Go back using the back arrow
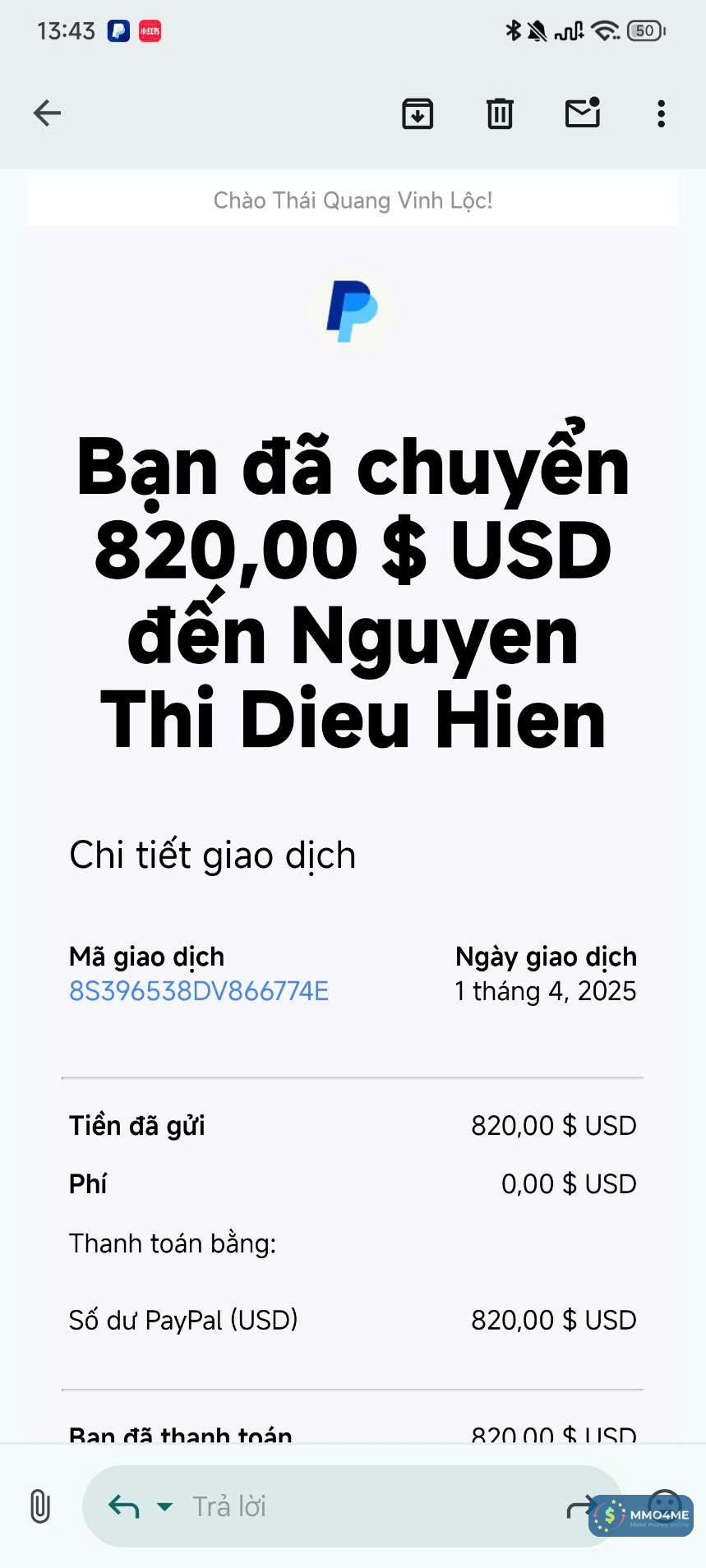Image resolution: width=706 pixels, height=1568 pixels. (46, 113)
